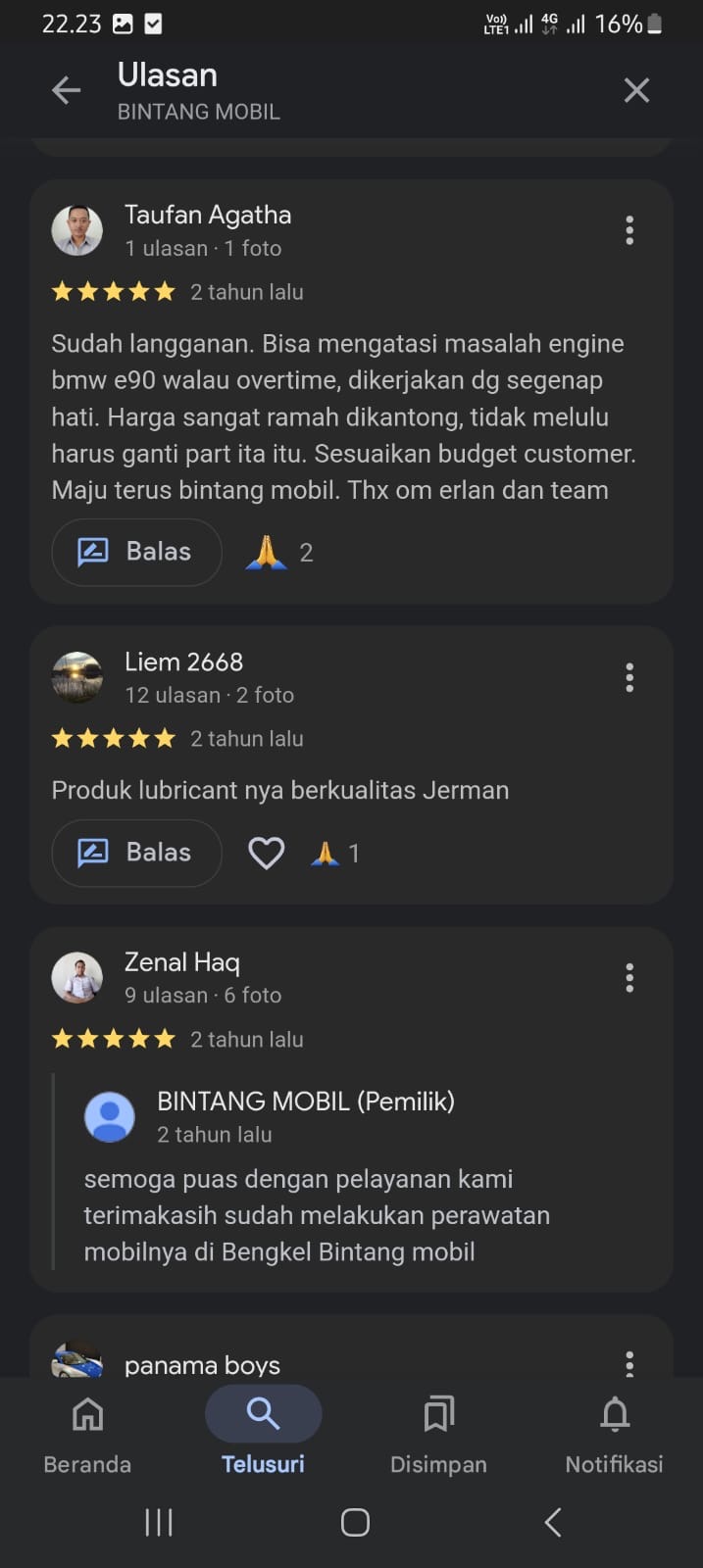Screen dimensions: 703x1568
Task: Open overflow menu on Zenal Haq's review
Action: 629,977
